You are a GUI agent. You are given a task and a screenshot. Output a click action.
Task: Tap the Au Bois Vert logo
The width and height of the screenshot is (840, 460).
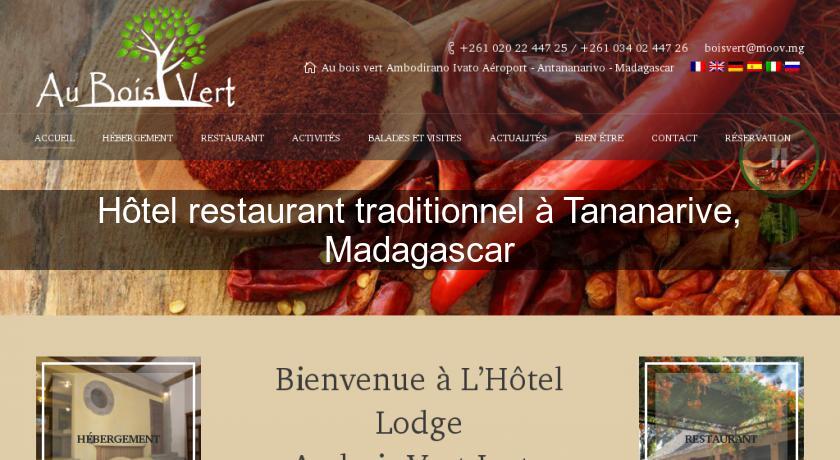click(136, 60)
